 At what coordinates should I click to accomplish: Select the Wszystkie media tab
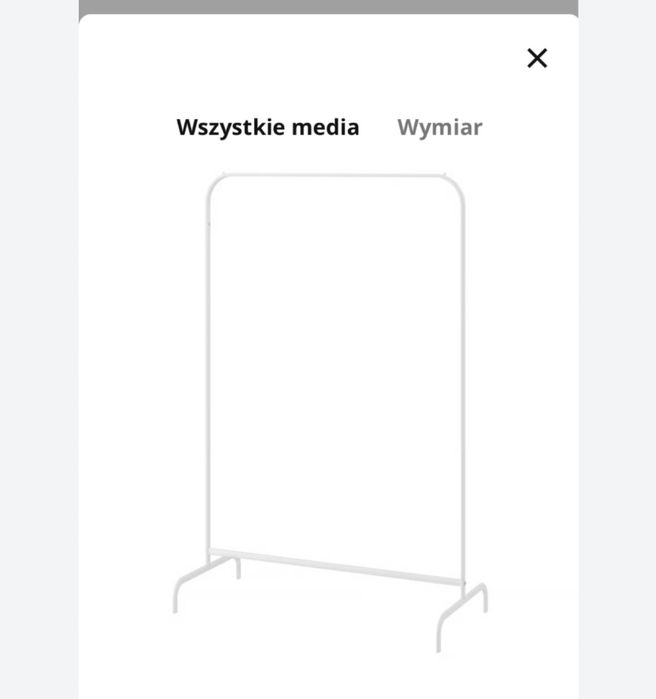(x=267, y=127)
